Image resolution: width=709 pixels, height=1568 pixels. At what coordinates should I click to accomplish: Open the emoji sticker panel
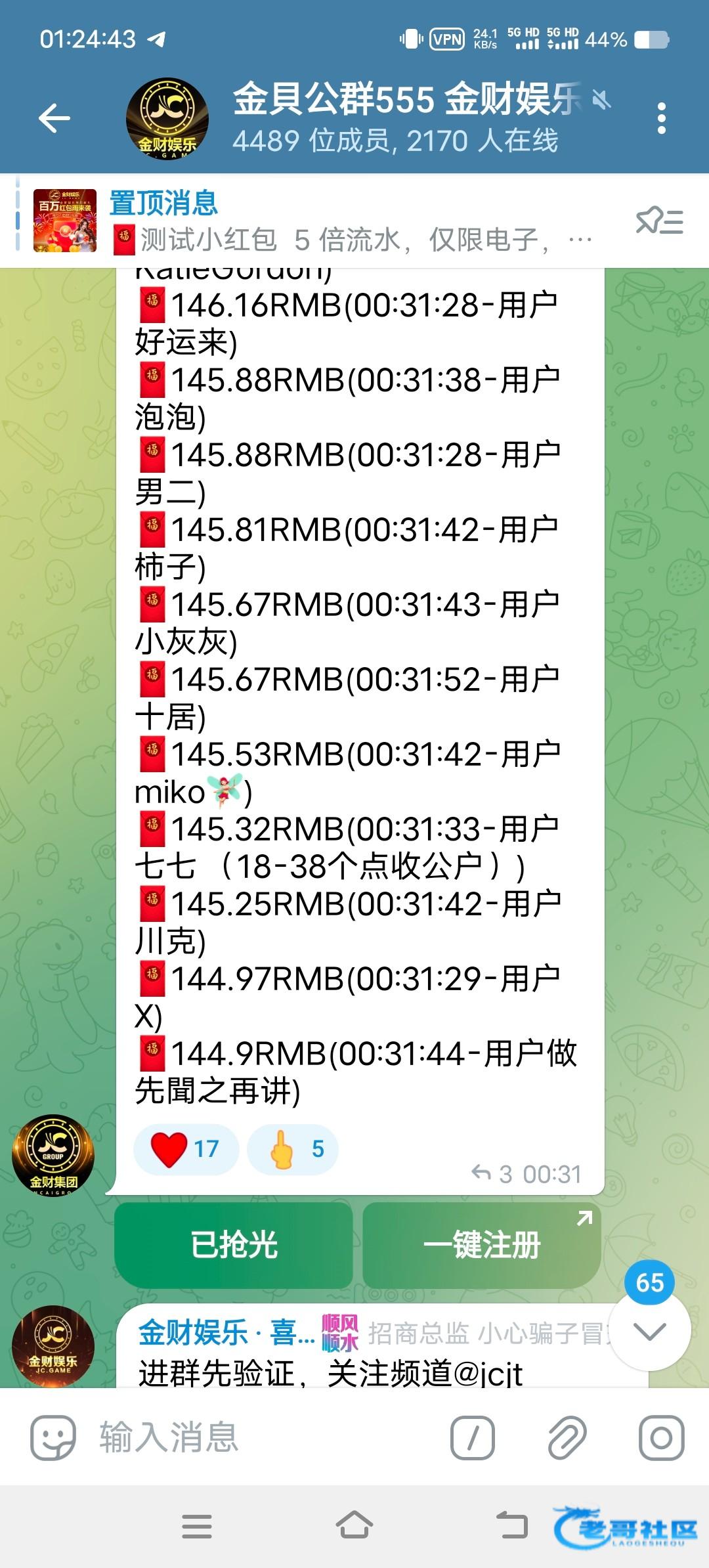[53, 1437]
